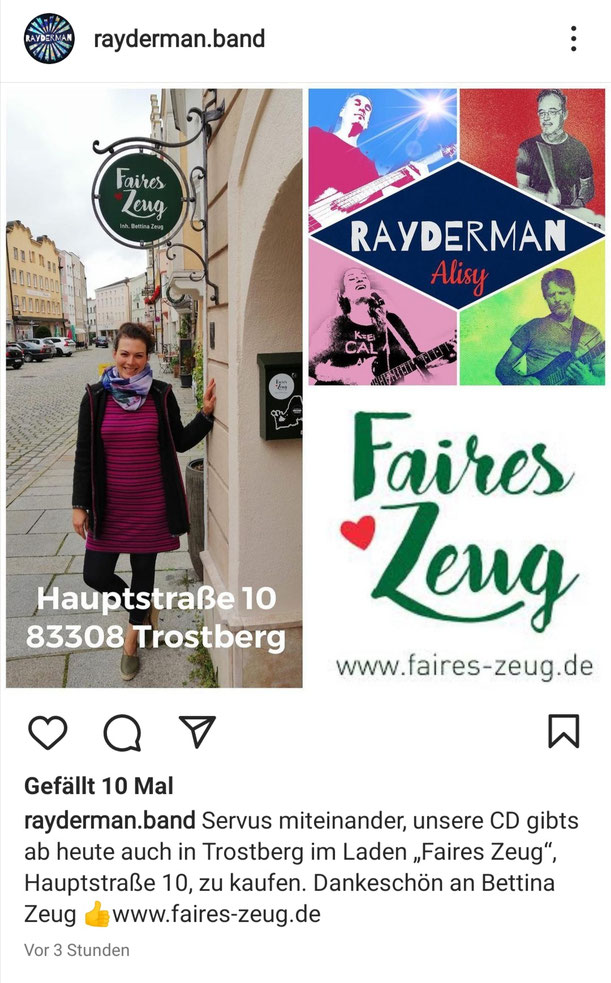611x983 pixels.
Task: View who liked via 'Gefällt 10 Mal'
Action: pyautogui.click(x=99, y=786)
